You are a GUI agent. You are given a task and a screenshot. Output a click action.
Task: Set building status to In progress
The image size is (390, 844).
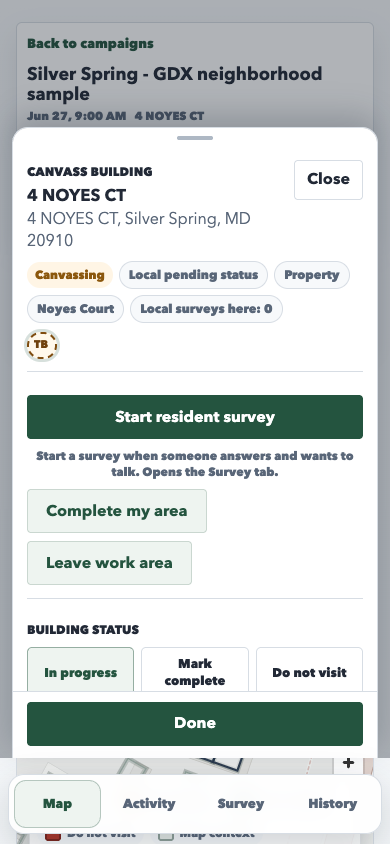click(81, 670)
